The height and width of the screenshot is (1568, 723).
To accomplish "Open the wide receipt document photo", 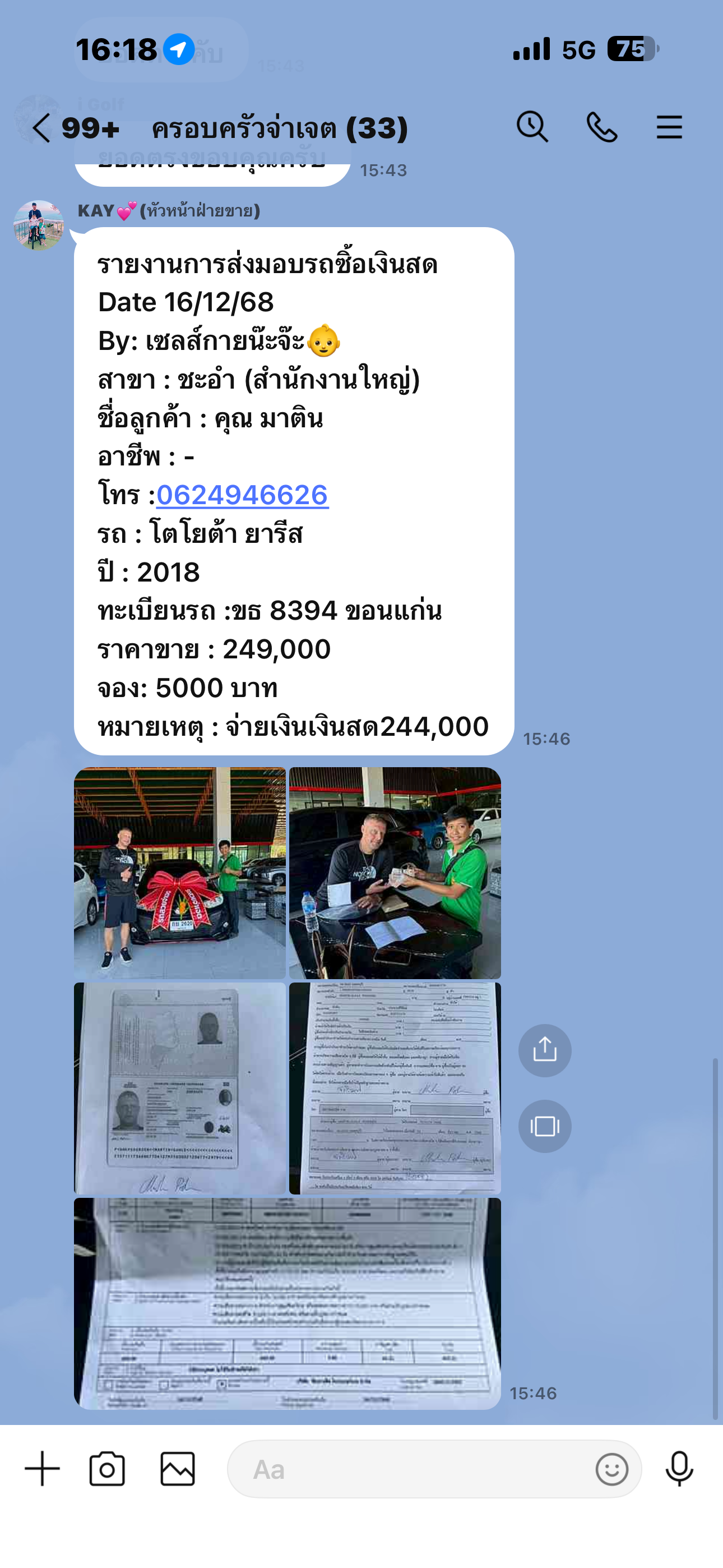I will pos(288,1303).
